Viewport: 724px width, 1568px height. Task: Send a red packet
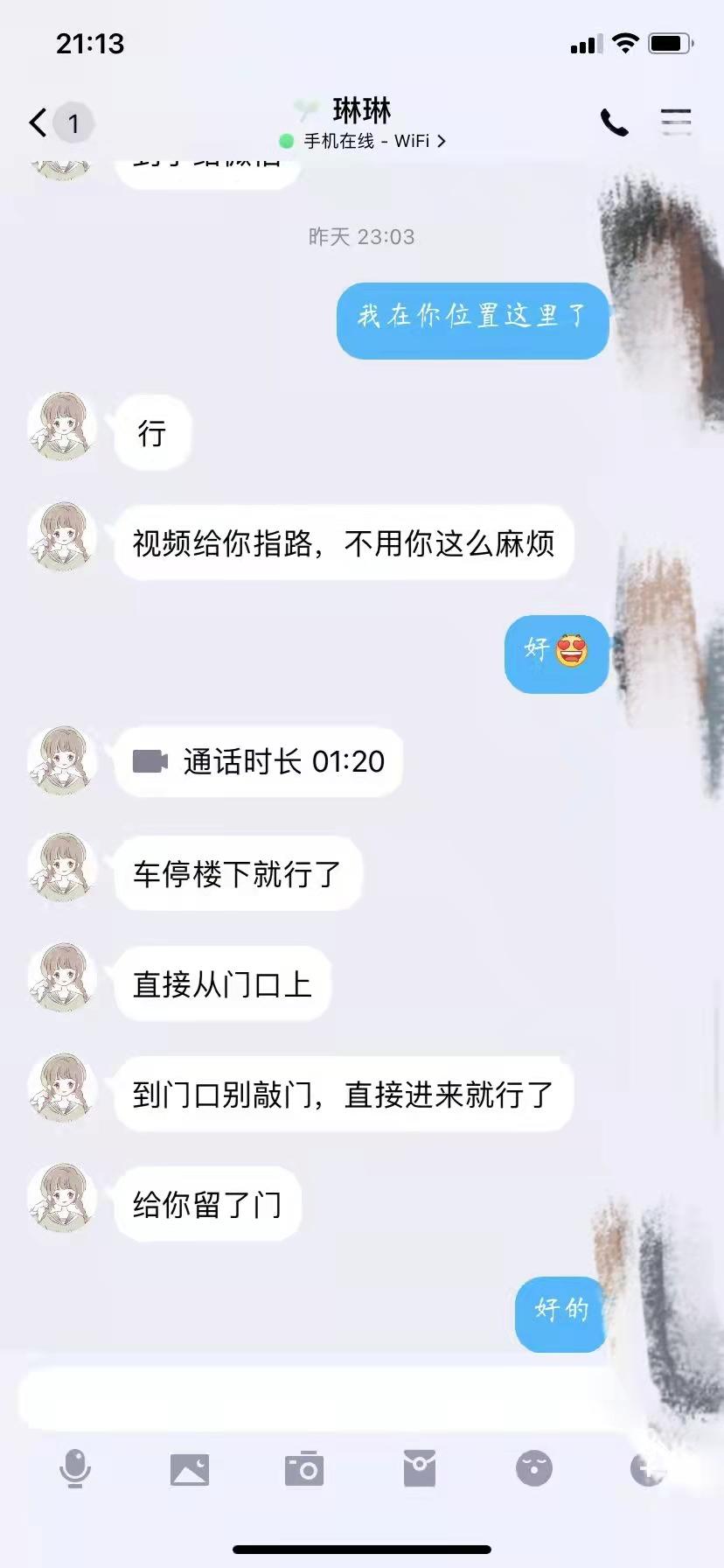pos(420,1469)
